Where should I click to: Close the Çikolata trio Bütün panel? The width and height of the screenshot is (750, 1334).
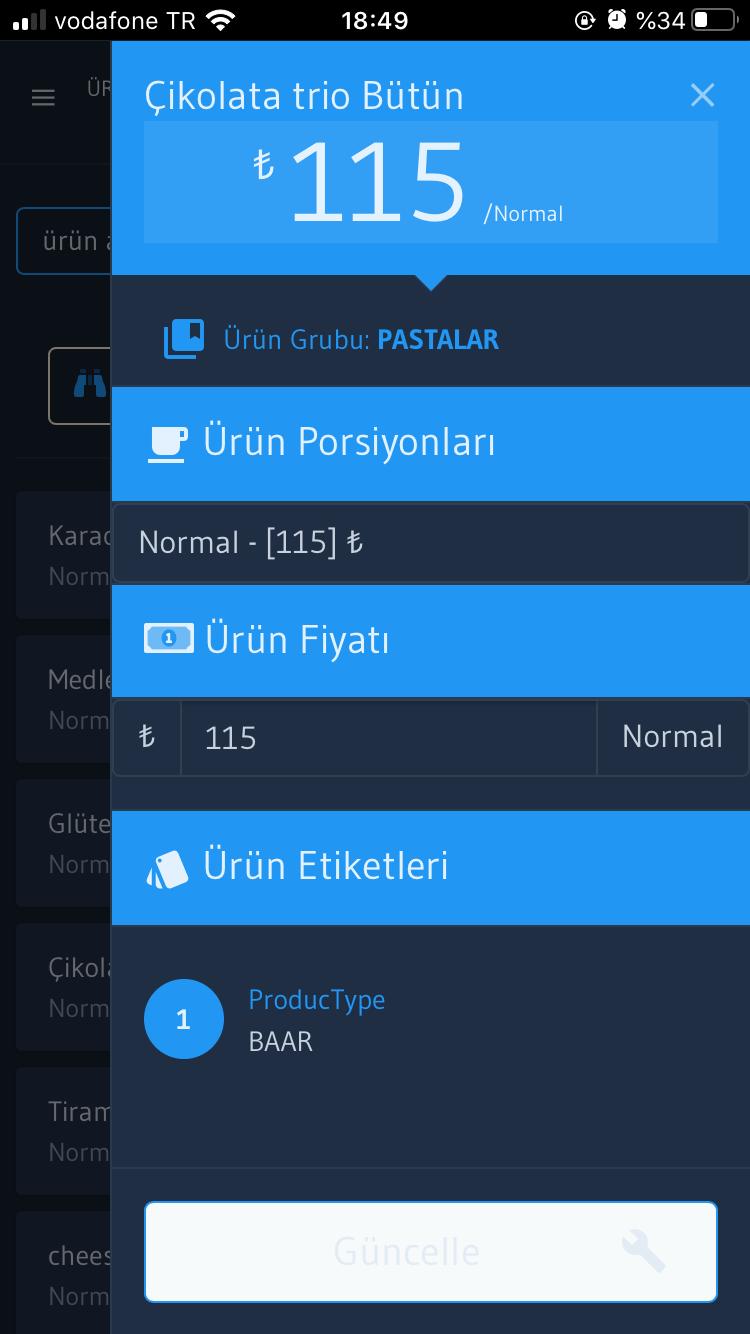pyautogui.click(x=702, y=95)
